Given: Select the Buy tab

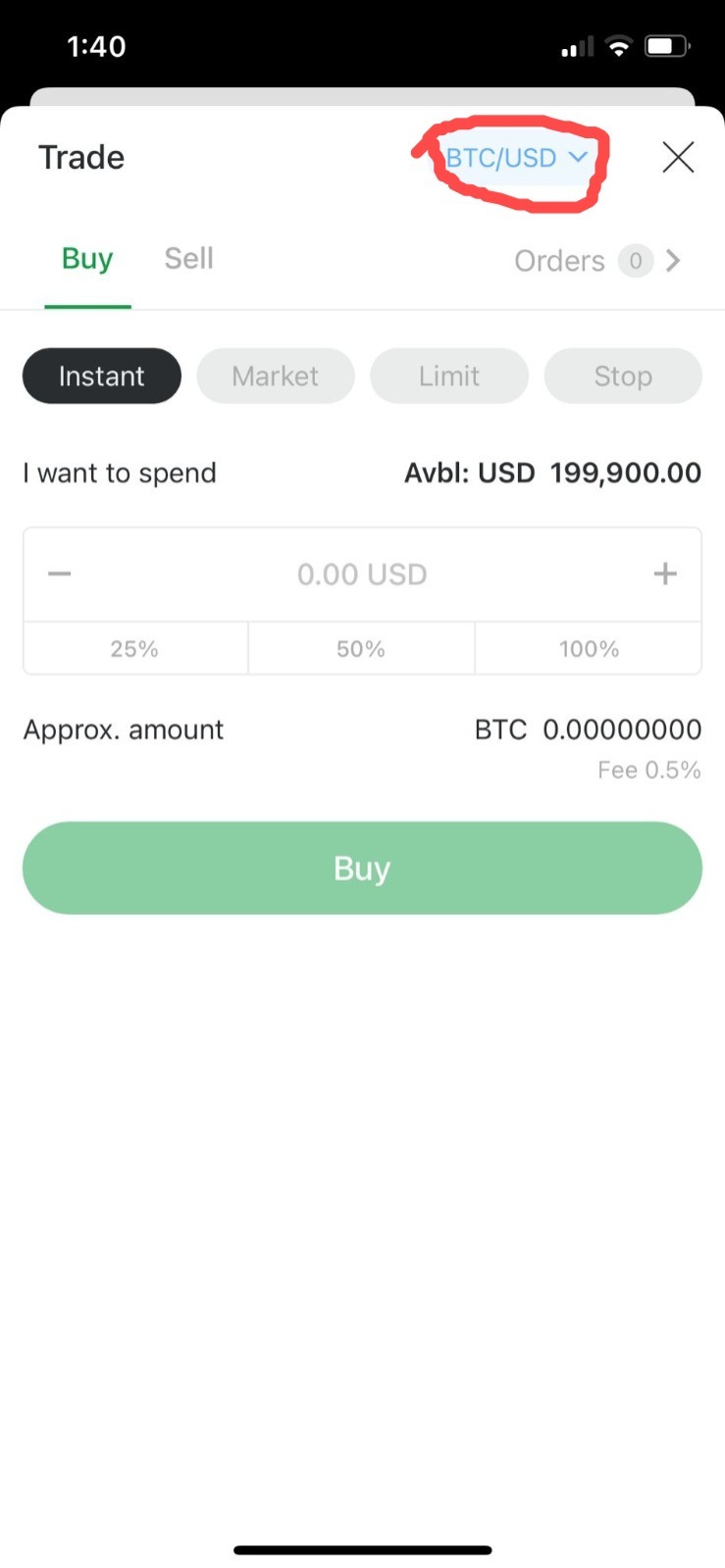Looking at the screenshot, I should [86, 258].
